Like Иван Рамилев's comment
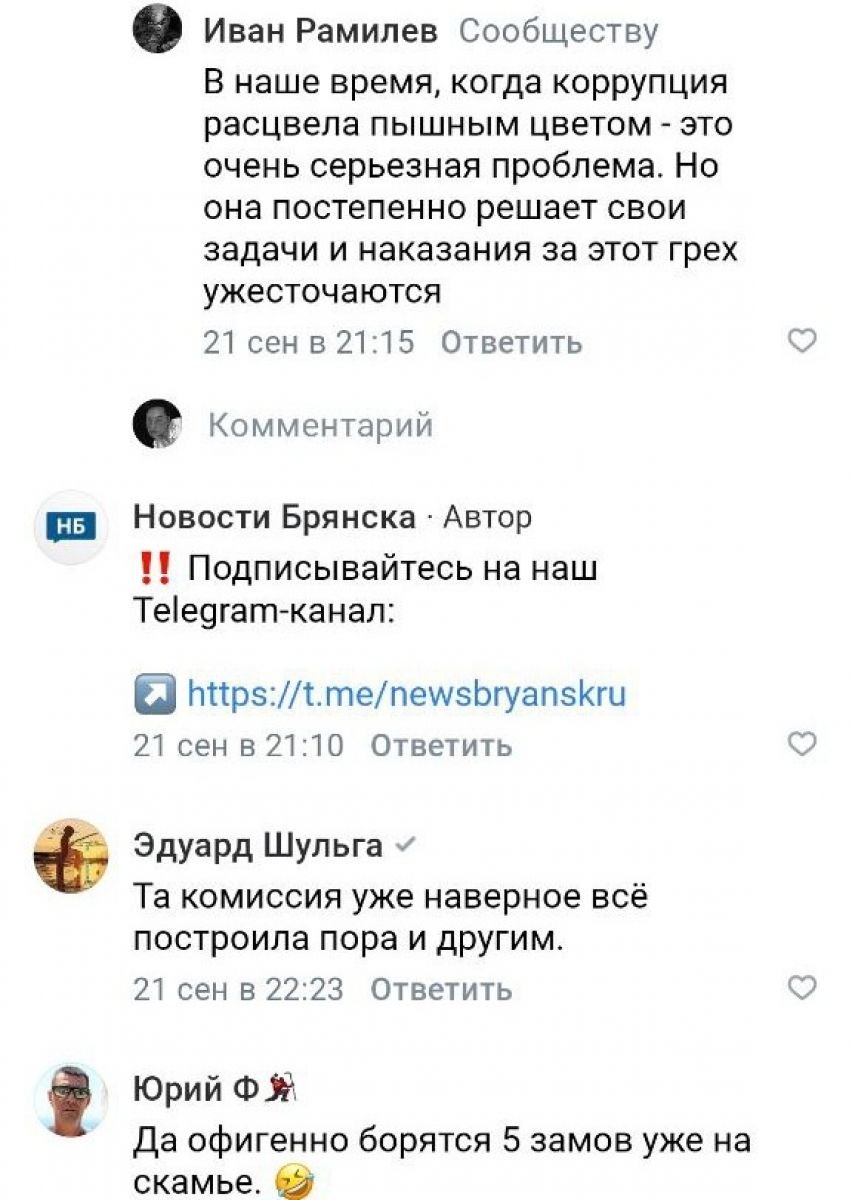Image resolution: width=852 pixels, height=1200 pixels. [803, 342]
